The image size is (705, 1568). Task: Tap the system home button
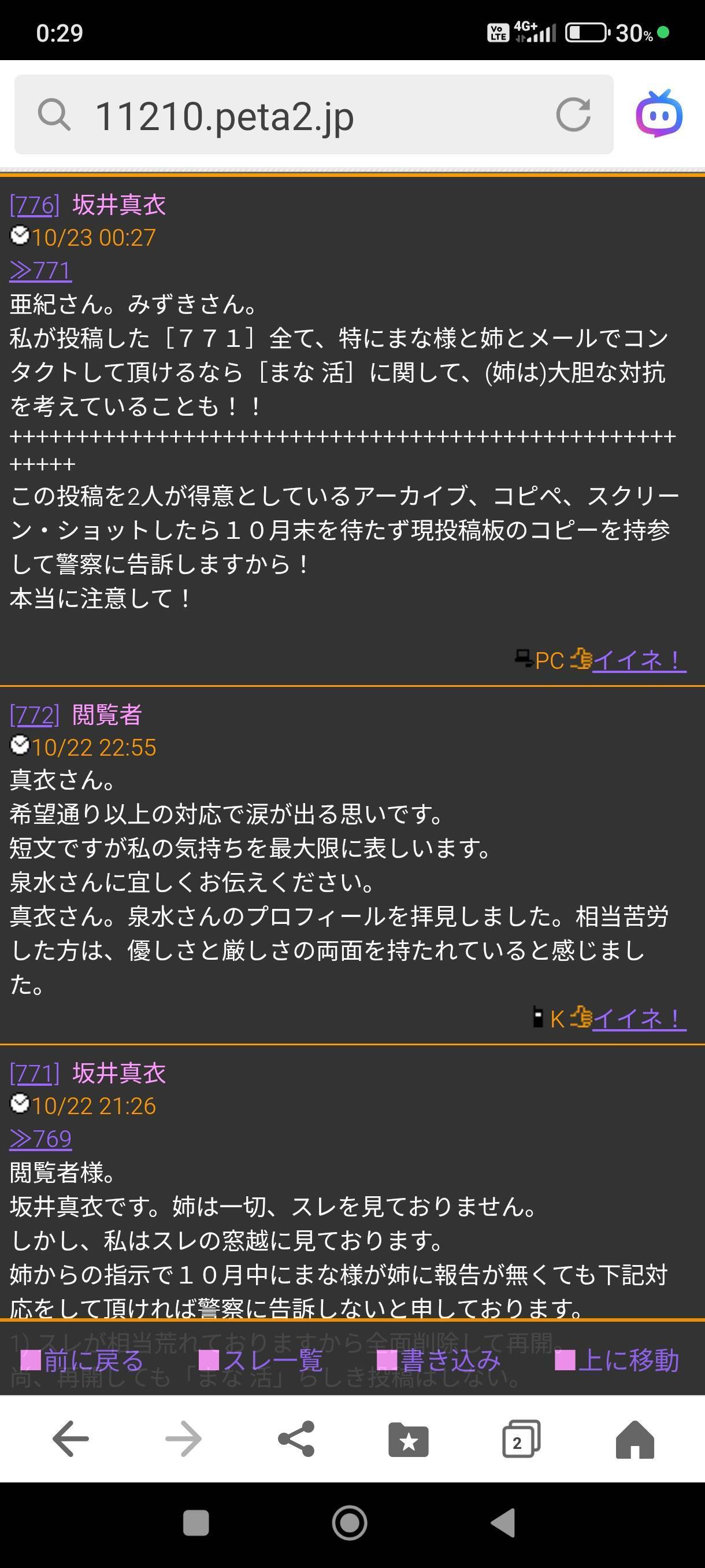click(x=350, y=1523)
